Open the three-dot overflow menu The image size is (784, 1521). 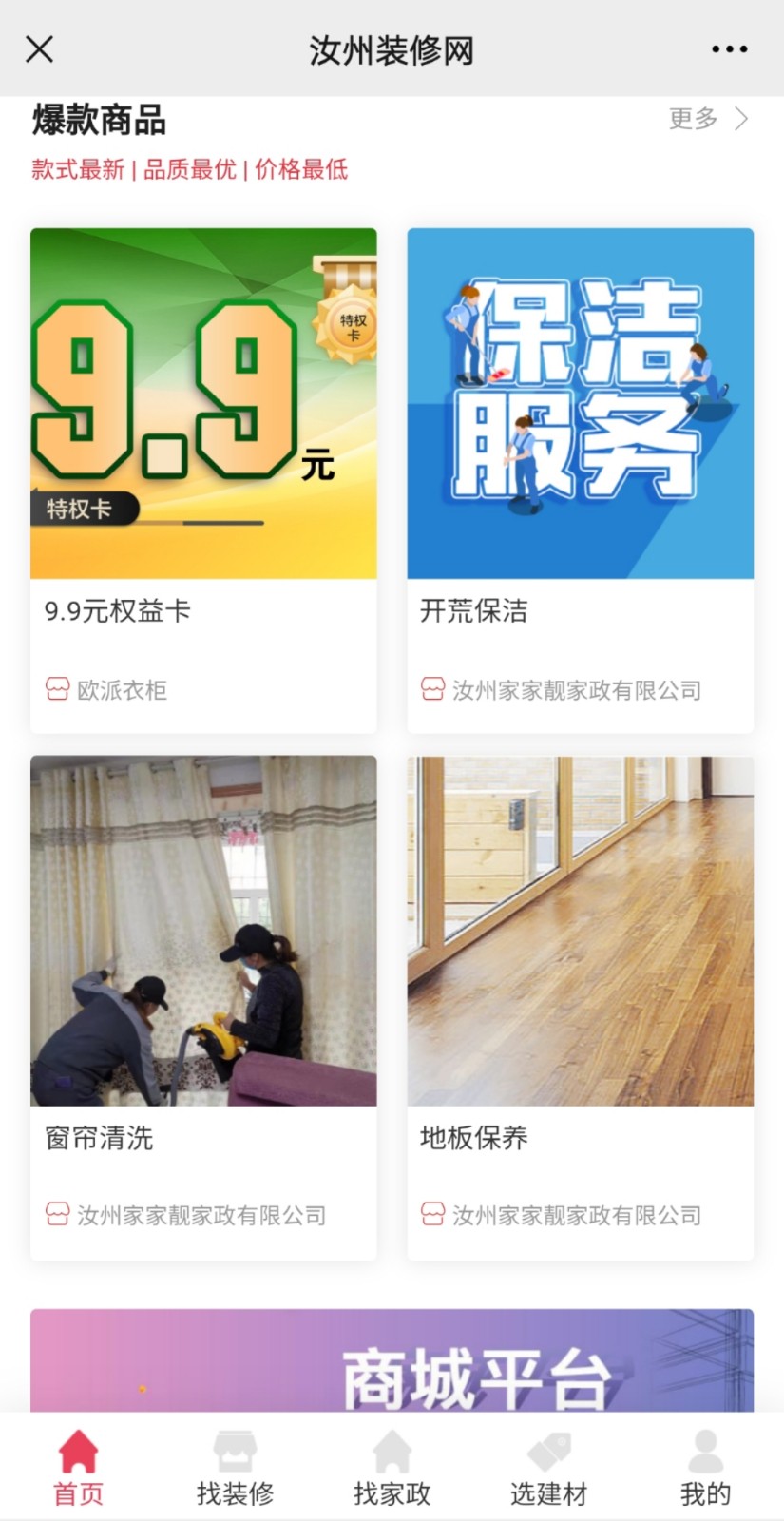(729, 49)
